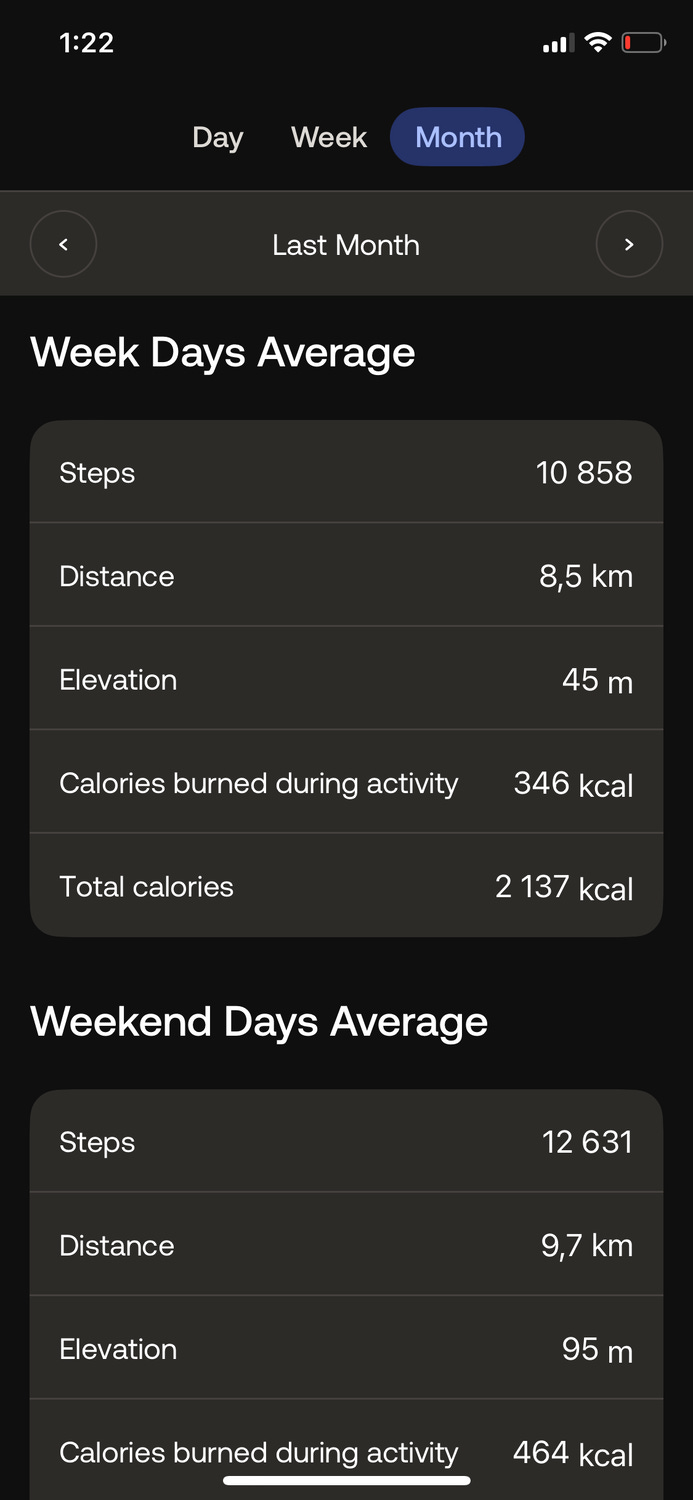Switch to the Day view
The width and height of the screenshot is (693, 1500).
[218, 137]
